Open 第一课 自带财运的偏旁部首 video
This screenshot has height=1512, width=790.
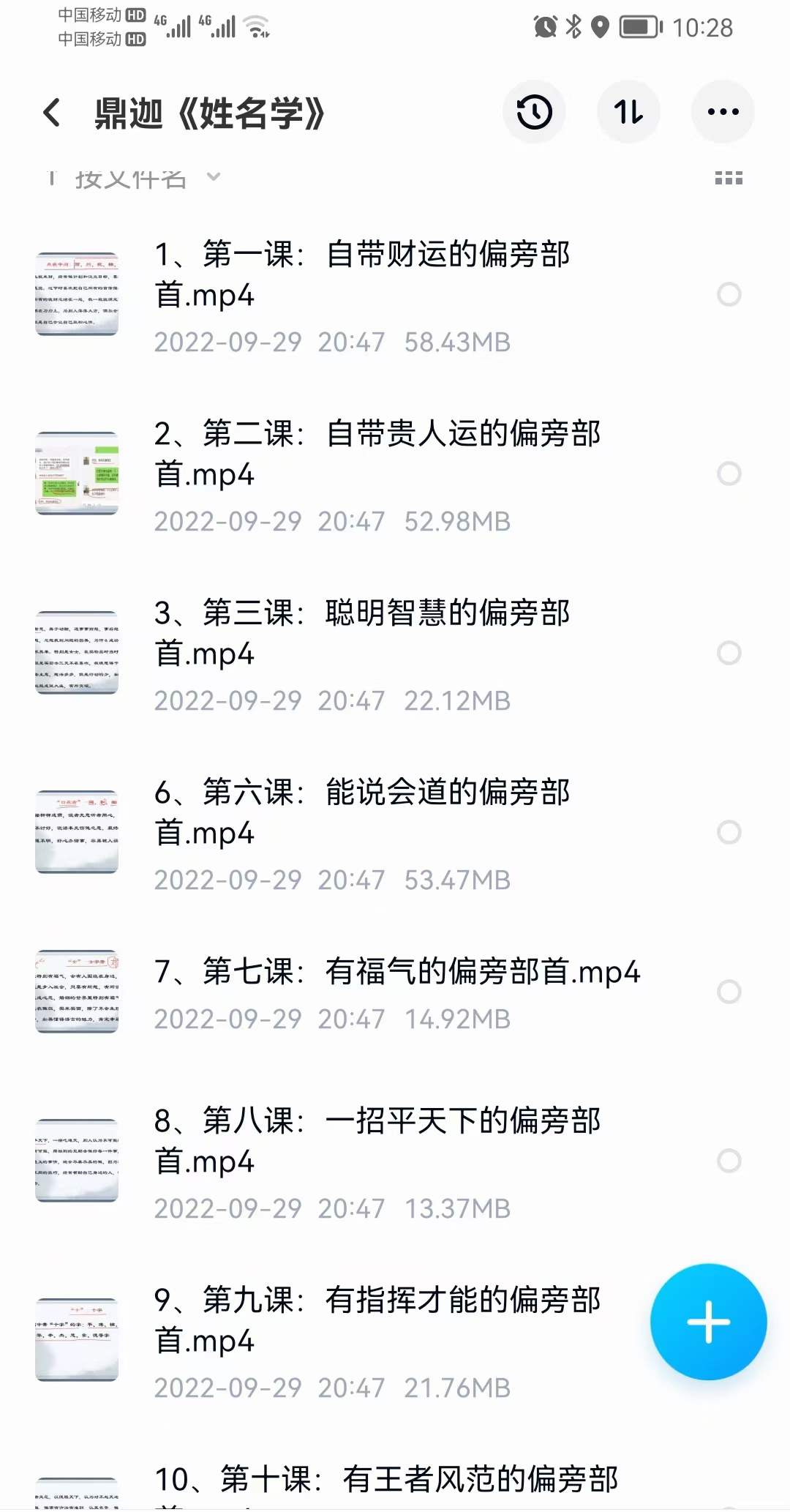click(362, 275)
